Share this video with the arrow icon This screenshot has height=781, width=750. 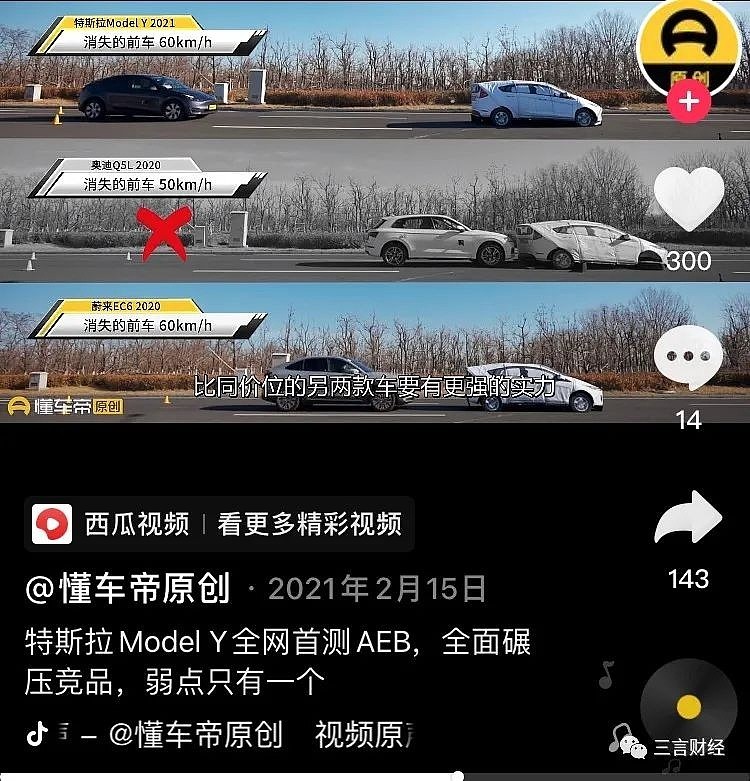coord(688,520)
